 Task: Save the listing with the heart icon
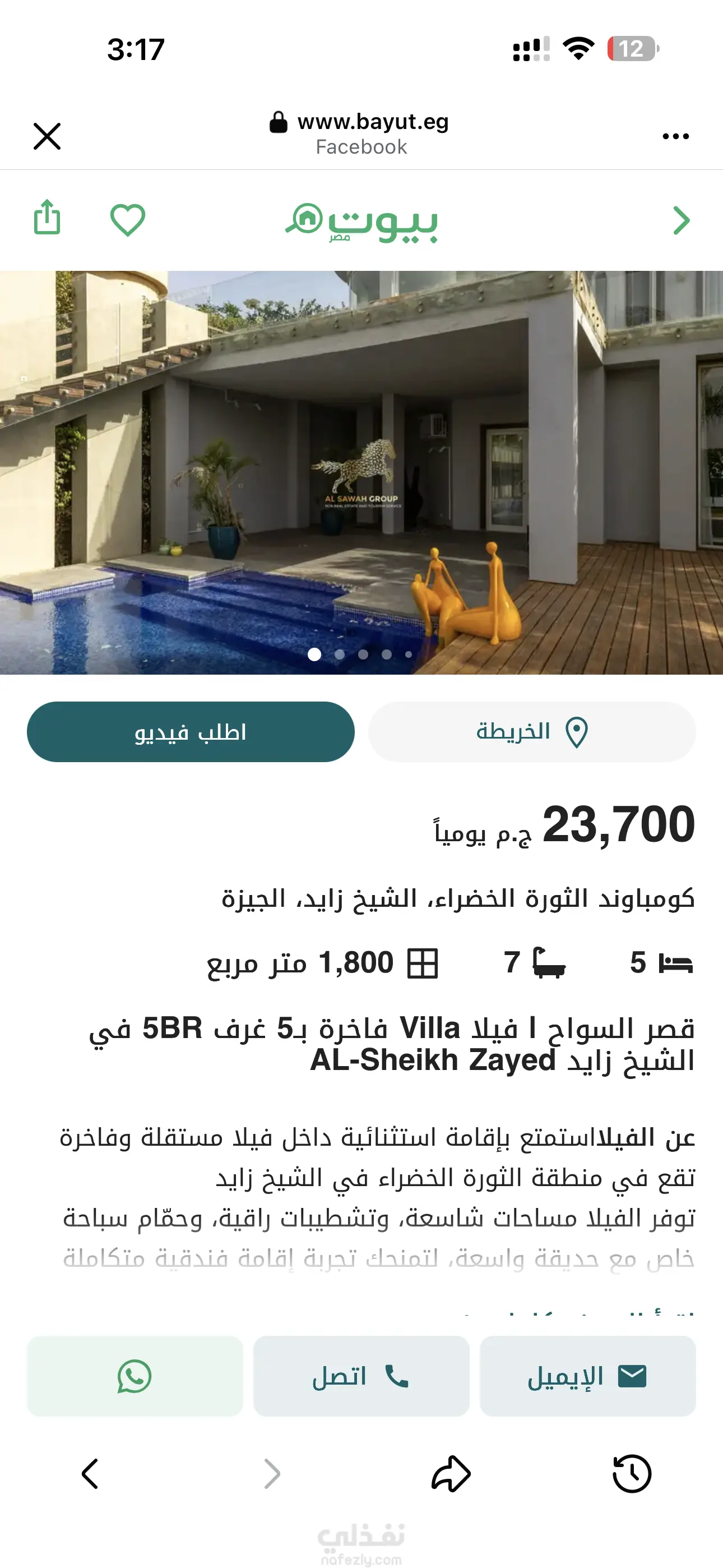[128, 219]
